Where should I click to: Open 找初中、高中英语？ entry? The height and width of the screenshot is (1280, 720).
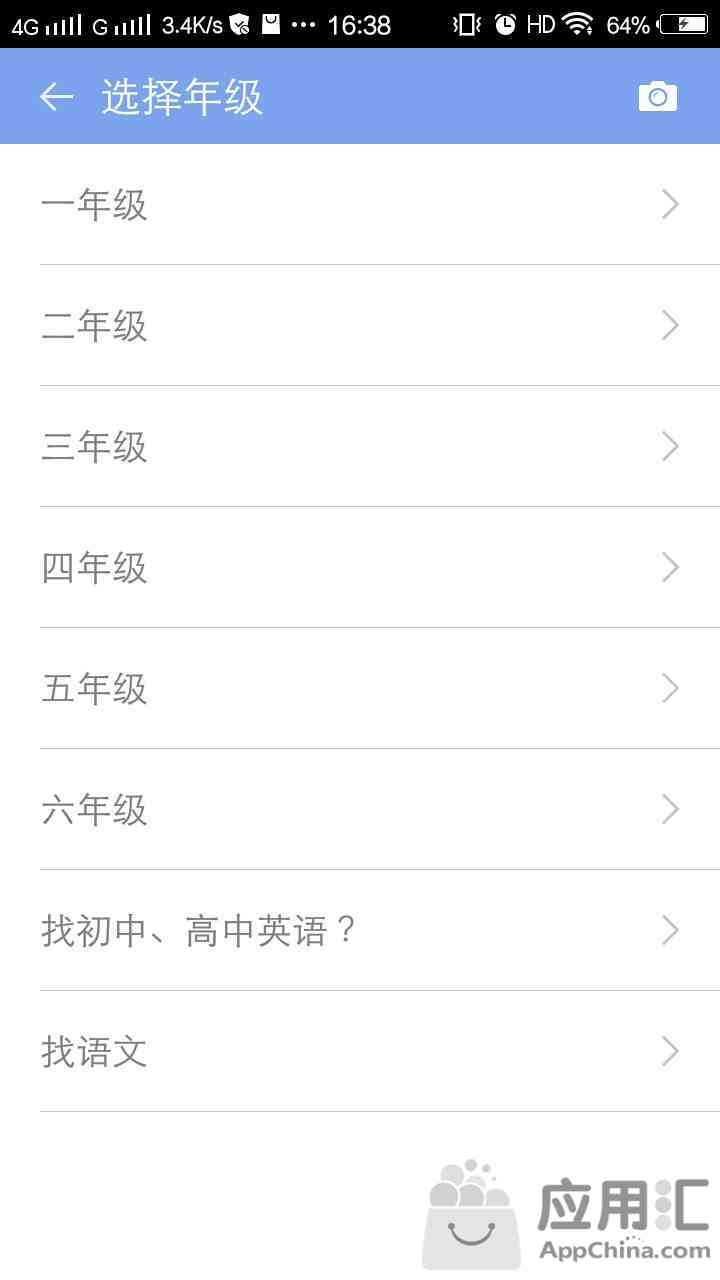[x=360, y=930]
